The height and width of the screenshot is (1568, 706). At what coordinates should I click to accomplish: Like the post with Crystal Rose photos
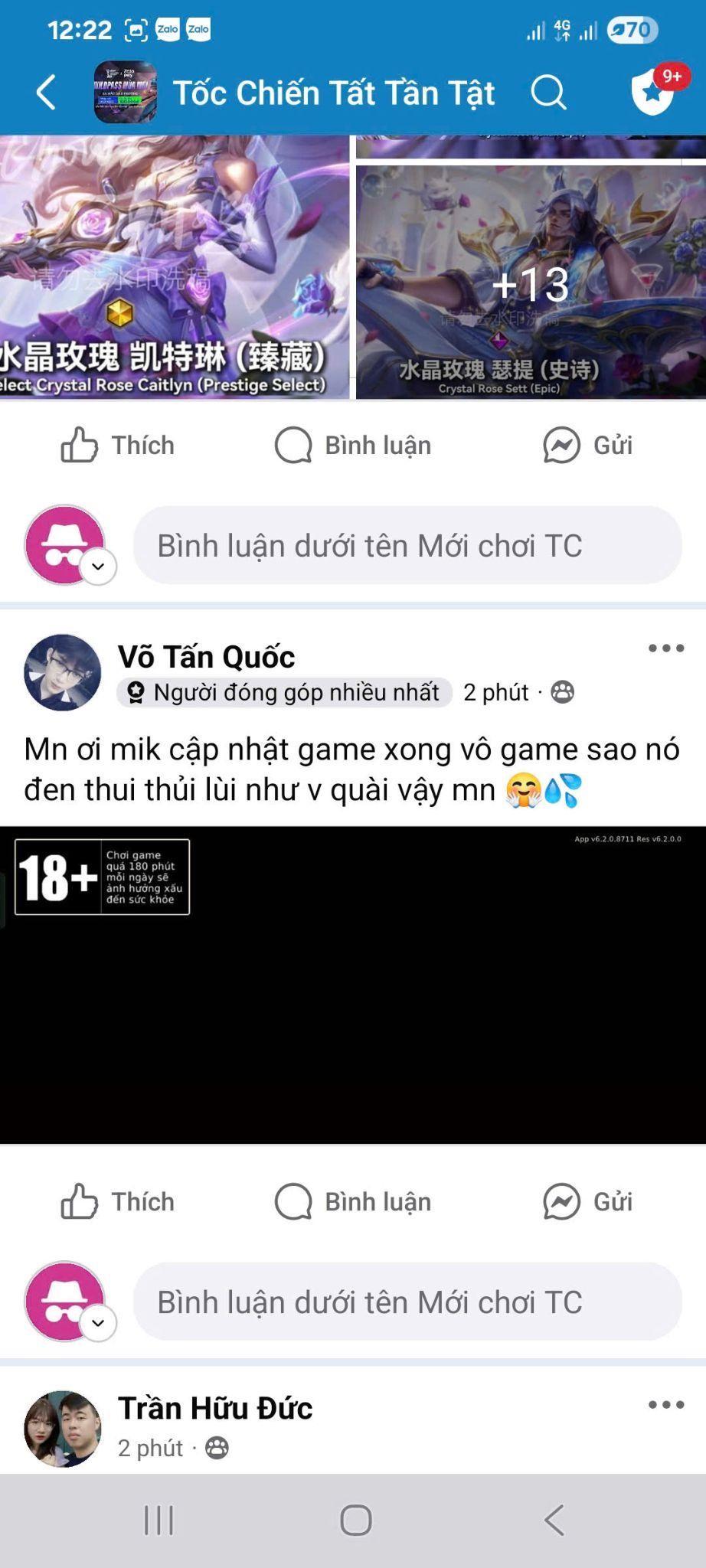click(x=117, y=446)
